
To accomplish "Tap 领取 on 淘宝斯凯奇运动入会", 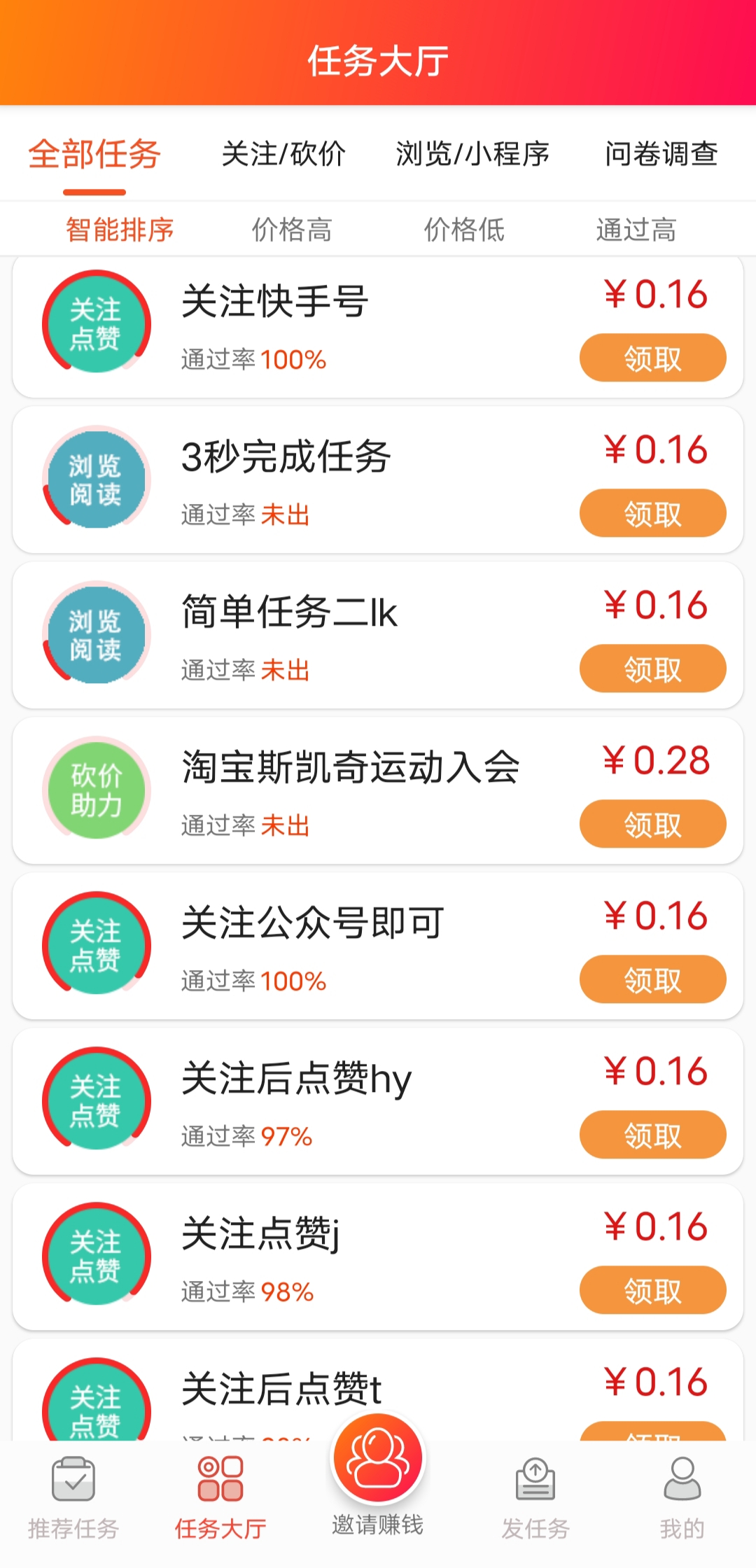I will [x=652, y=825].
